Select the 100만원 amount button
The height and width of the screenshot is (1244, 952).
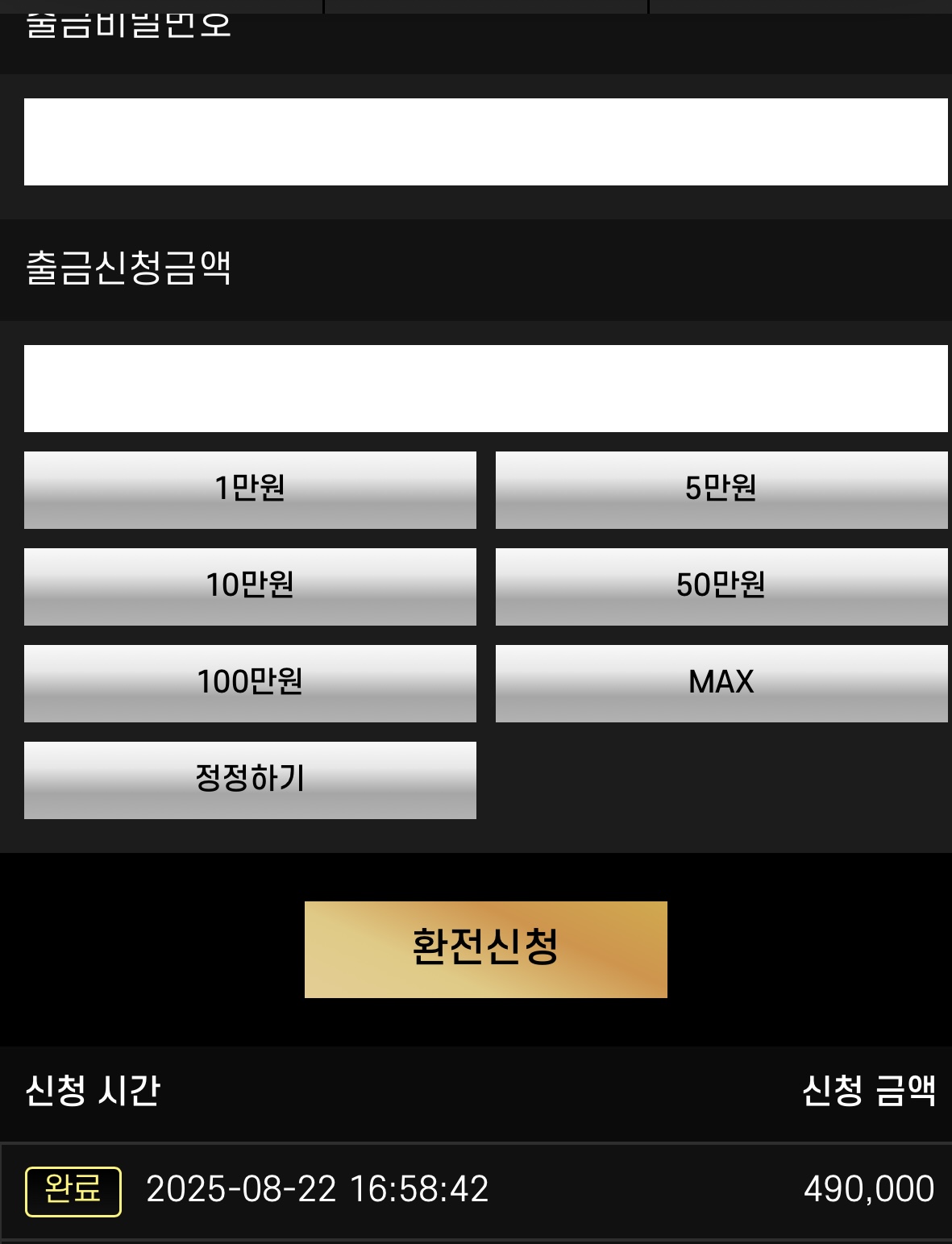(x=250, y=684)
